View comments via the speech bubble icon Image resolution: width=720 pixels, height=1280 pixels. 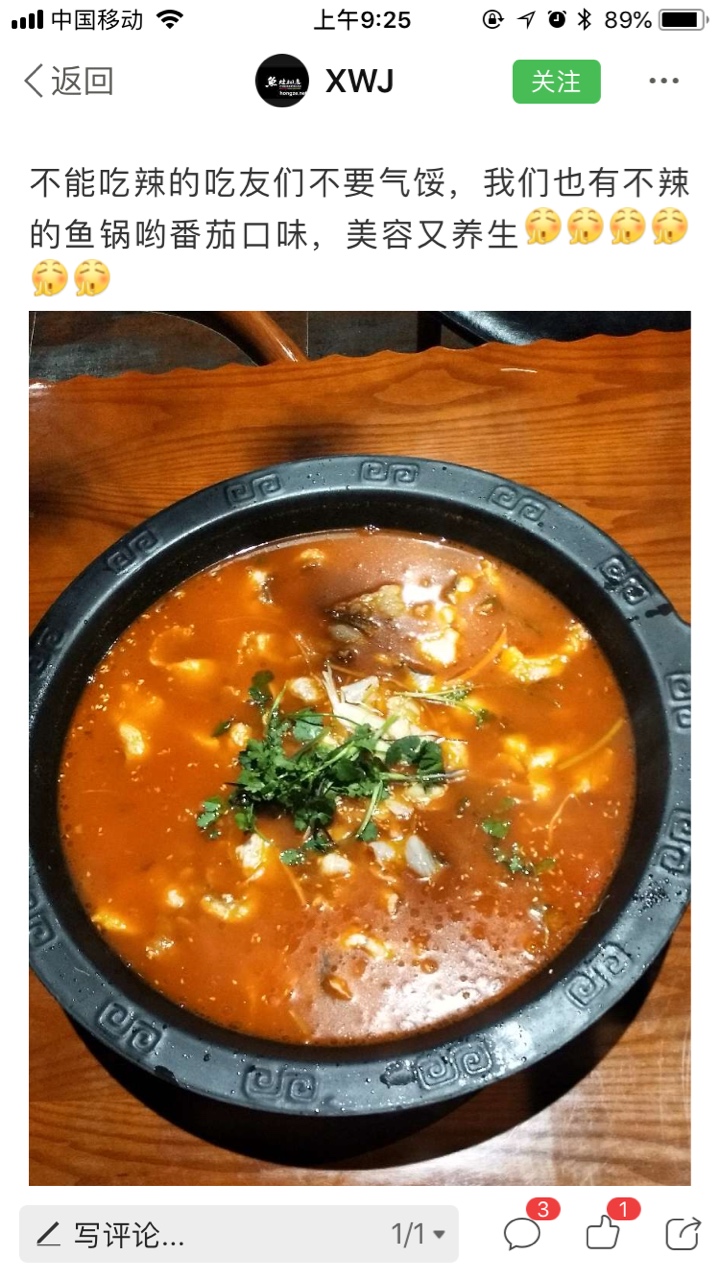pos(523,1233)
